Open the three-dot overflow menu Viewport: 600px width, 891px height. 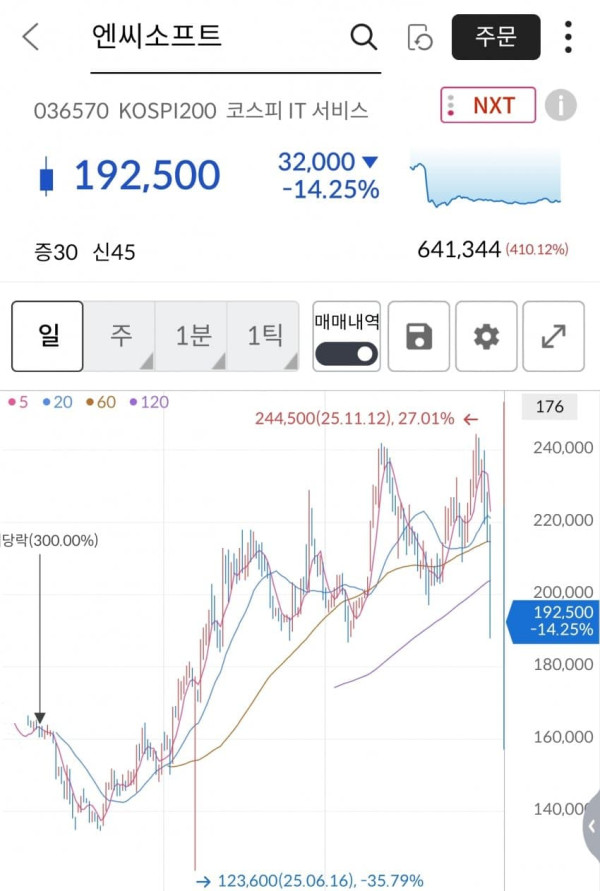[x=568, y=37]
